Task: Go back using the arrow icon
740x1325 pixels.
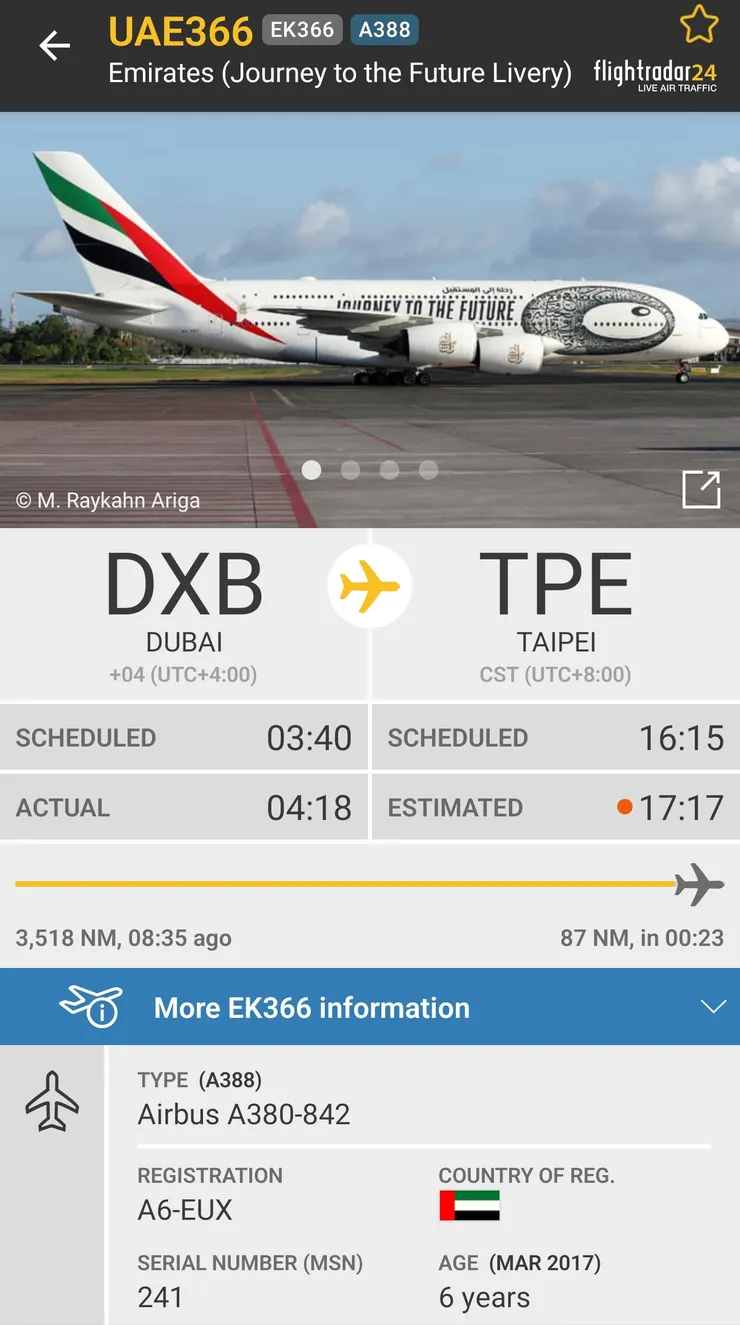Action: point(54,46)
